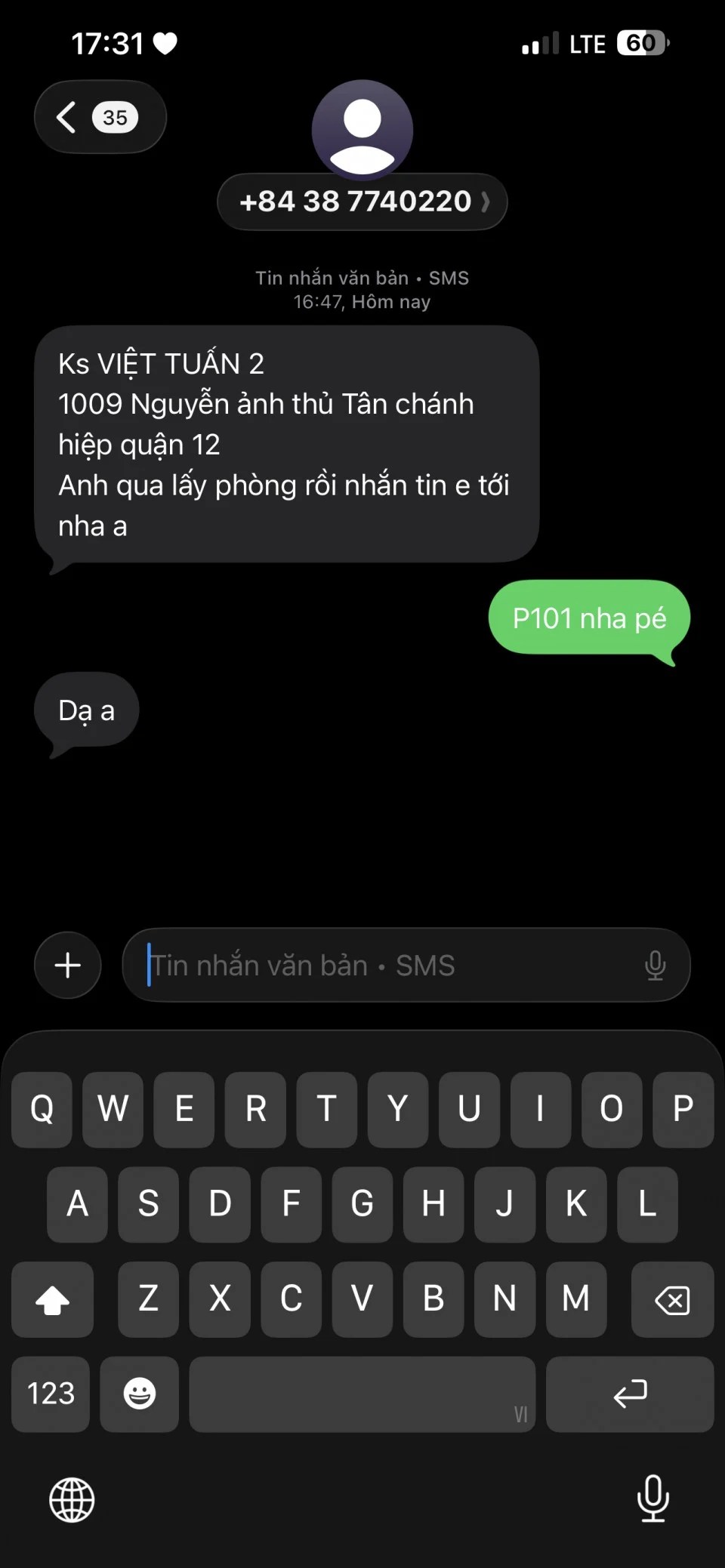Open contact details for +84 38 7740220
Viewport: 725px width, 1568px height.
pyautogui.click(x=362, y=202)
